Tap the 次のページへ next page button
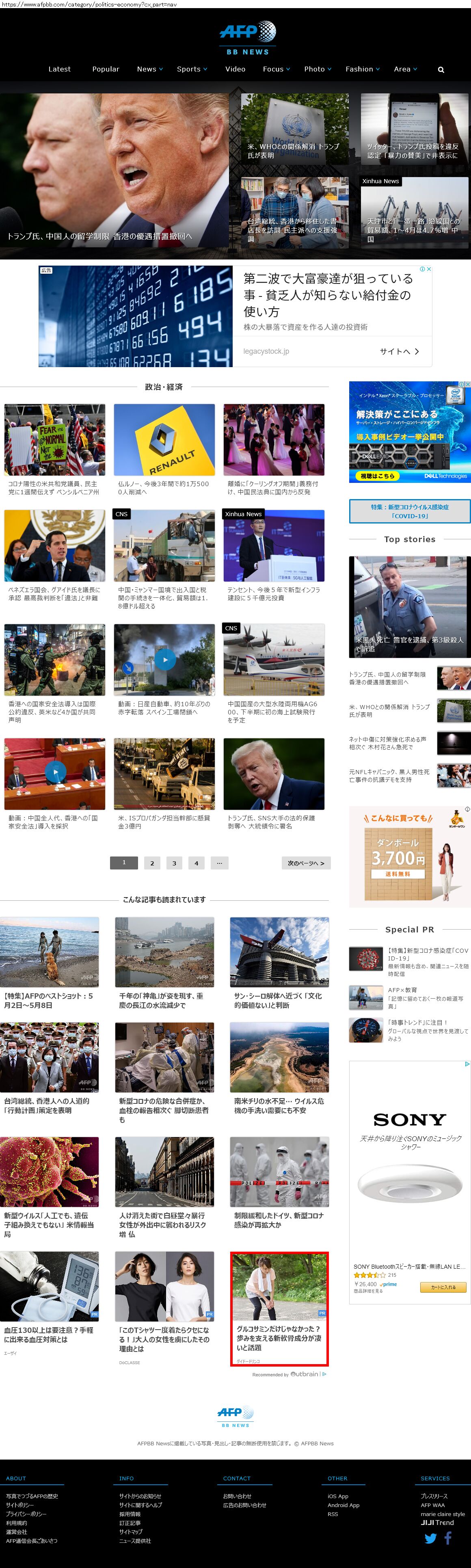Screen dimensions: 471x1568 tap(305, 863)
